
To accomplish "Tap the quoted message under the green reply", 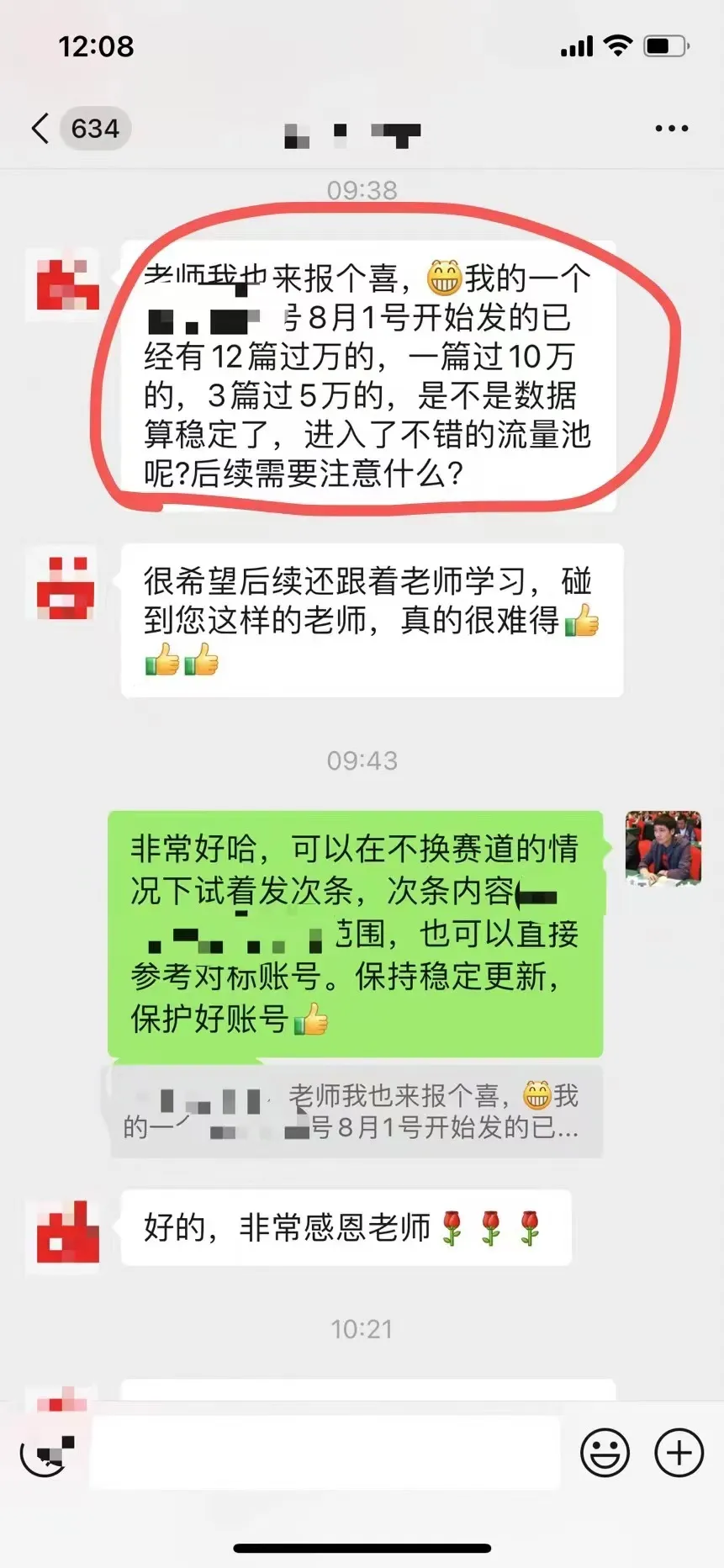I will (x=357, y=1111).
